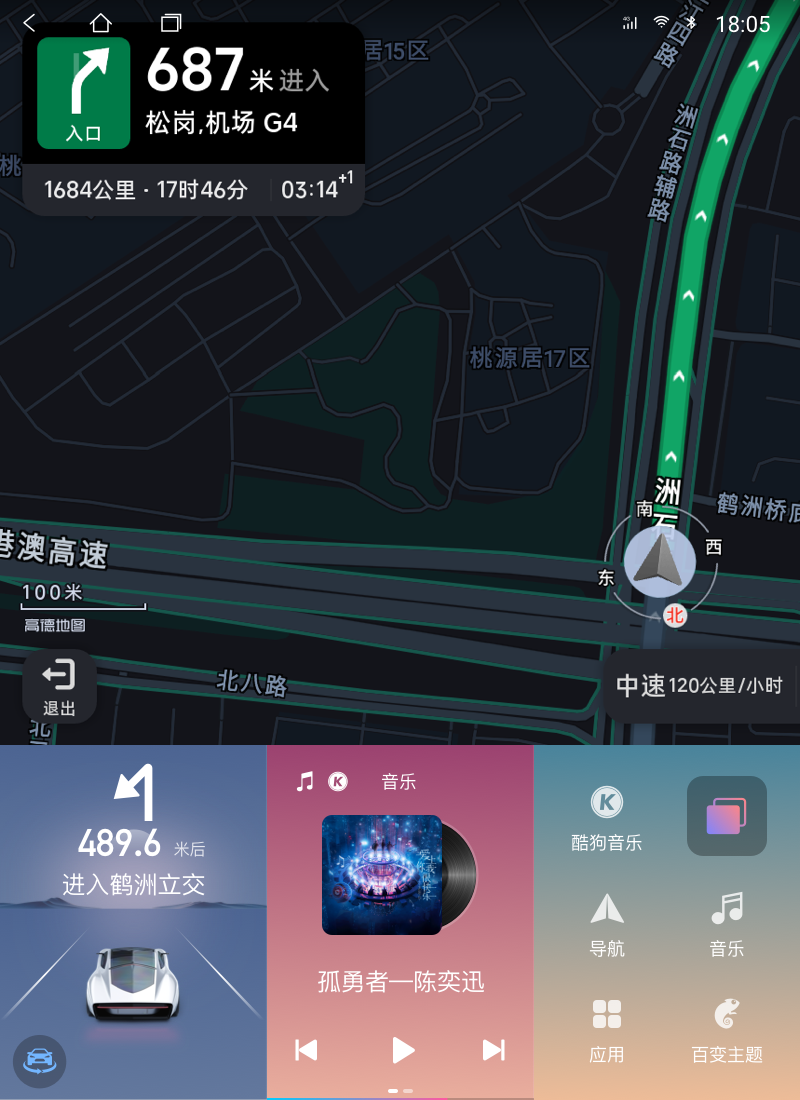Tap the car view icon
The width and height of the screenshot is (800, 1100).
pos(39,1060)
